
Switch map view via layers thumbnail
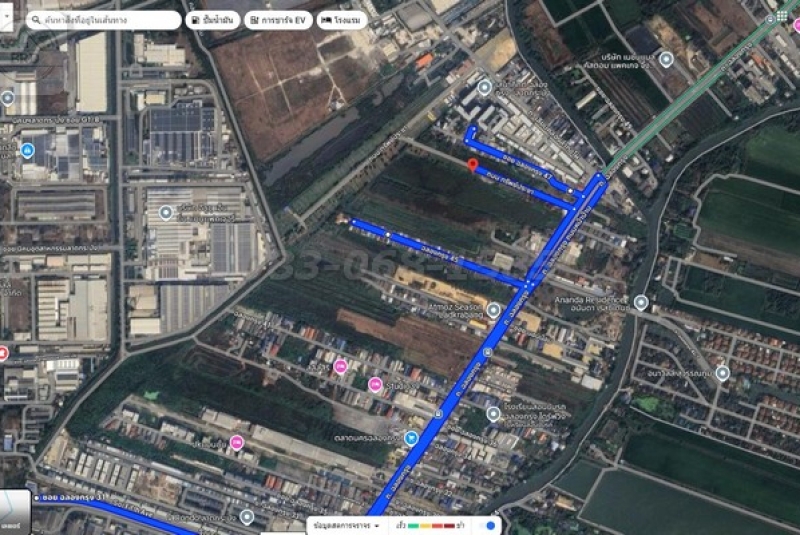click(15, 512)
